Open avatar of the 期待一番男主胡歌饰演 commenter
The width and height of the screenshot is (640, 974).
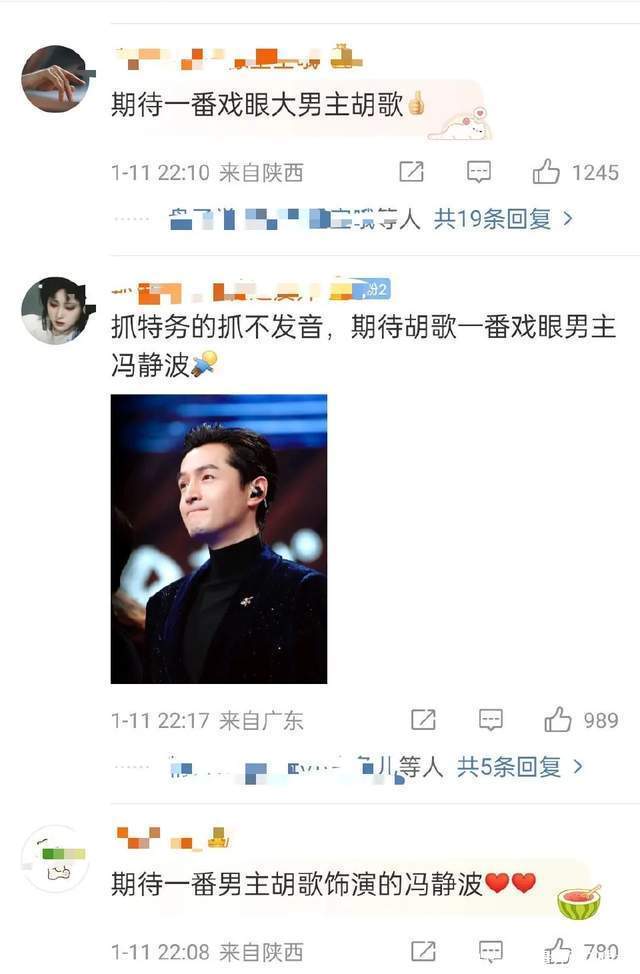tap(55, 858)
